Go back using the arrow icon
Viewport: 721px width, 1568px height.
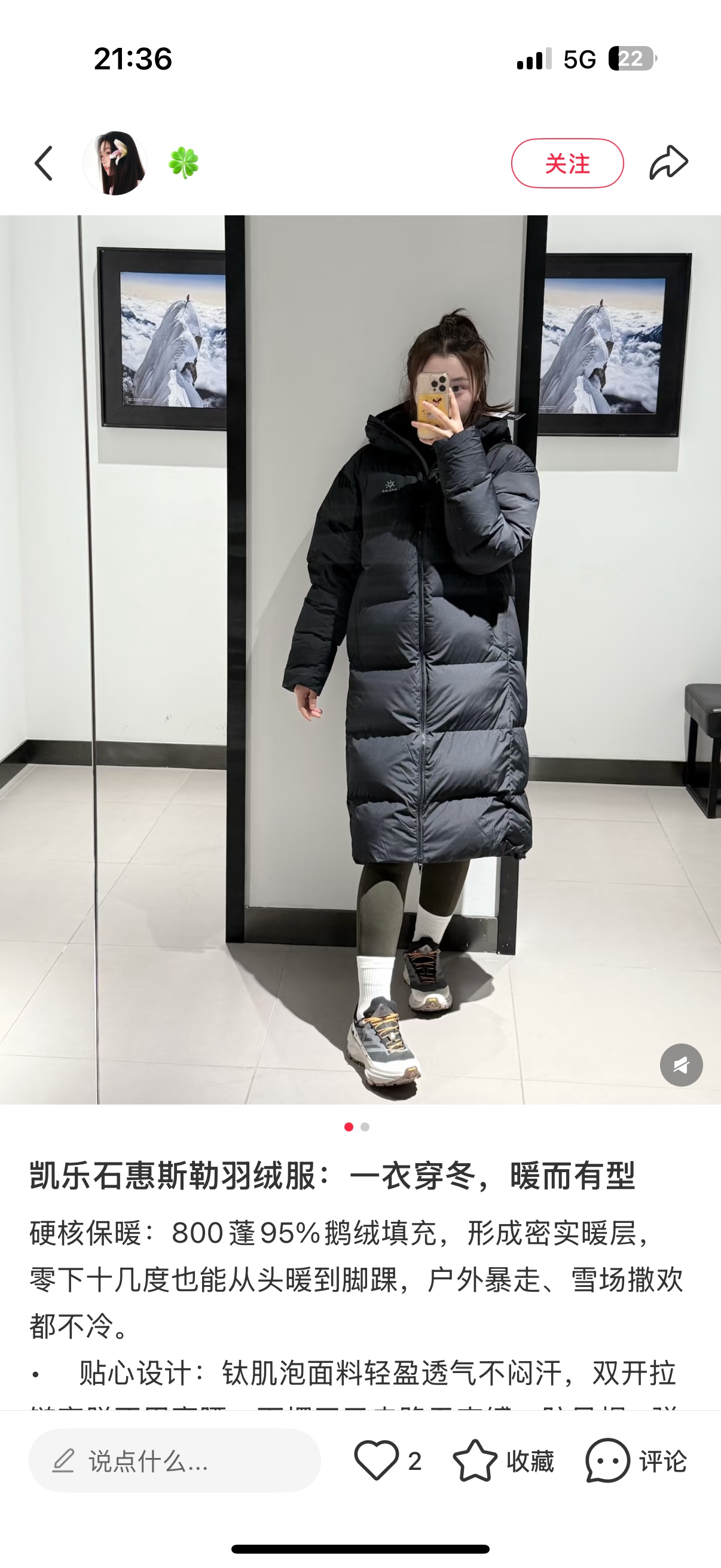coord(44,163)
